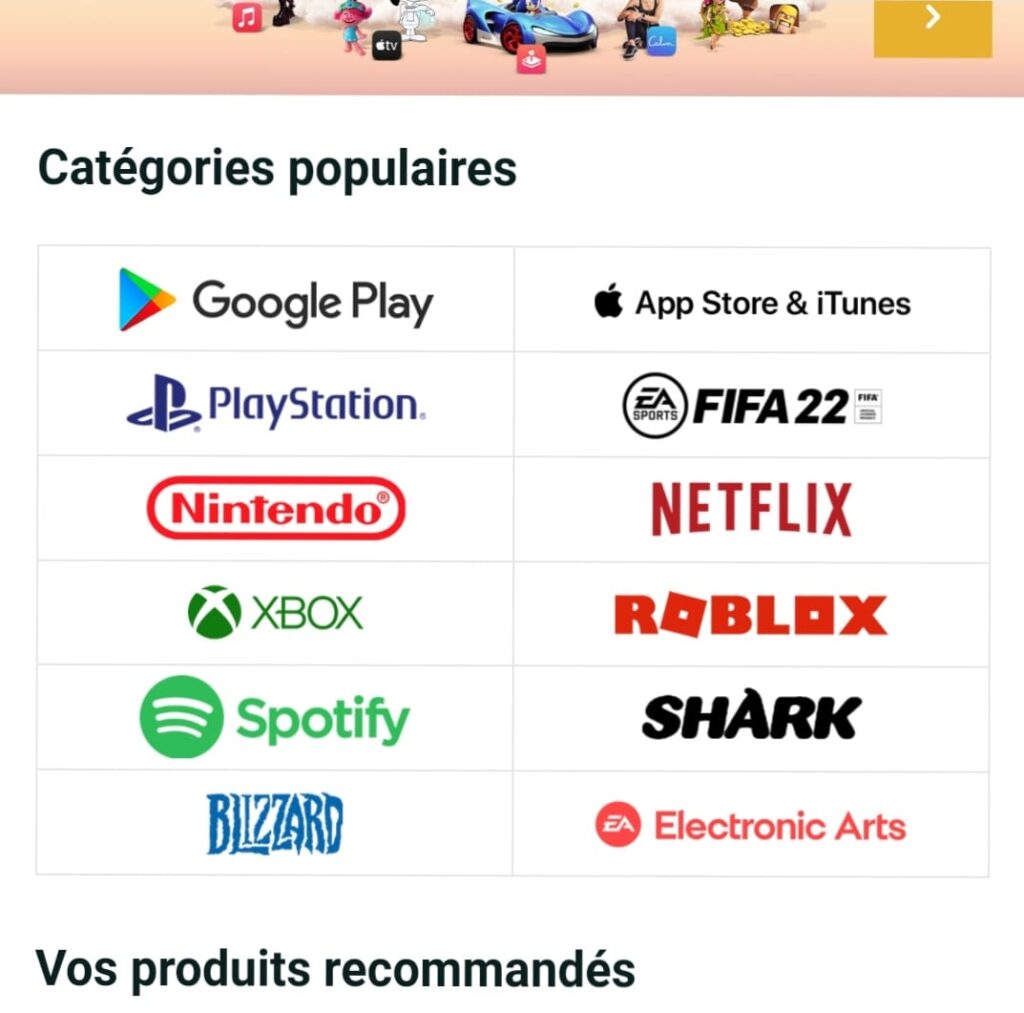Screen dimensions: 1024x1013
Task: Open the FIFA 22 category
Action: tap(752, 405)
